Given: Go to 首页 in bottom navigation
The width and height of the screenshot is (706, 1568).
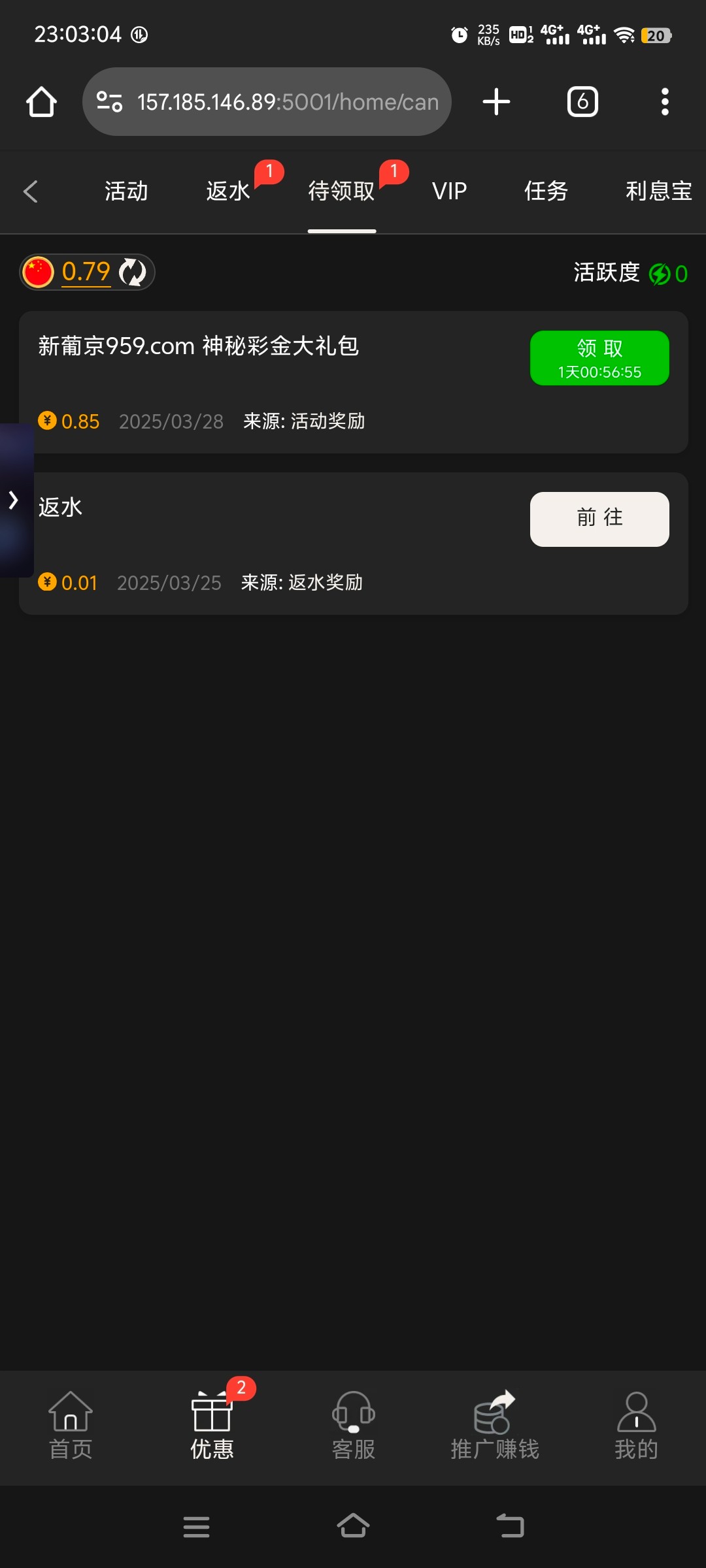Looking at the screenshot, I should [71, 1426].
